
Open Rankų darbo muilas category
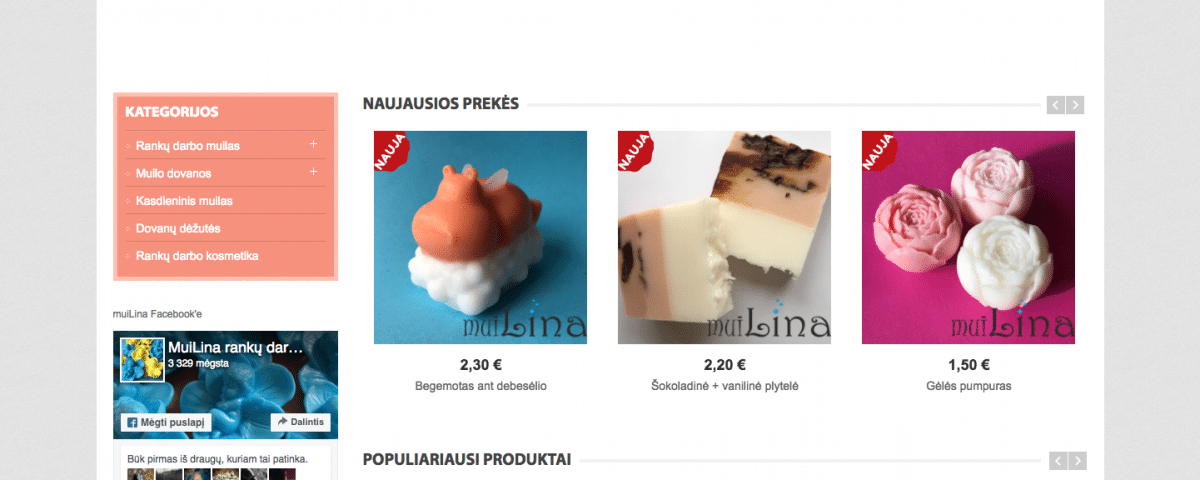click(188, 146)
